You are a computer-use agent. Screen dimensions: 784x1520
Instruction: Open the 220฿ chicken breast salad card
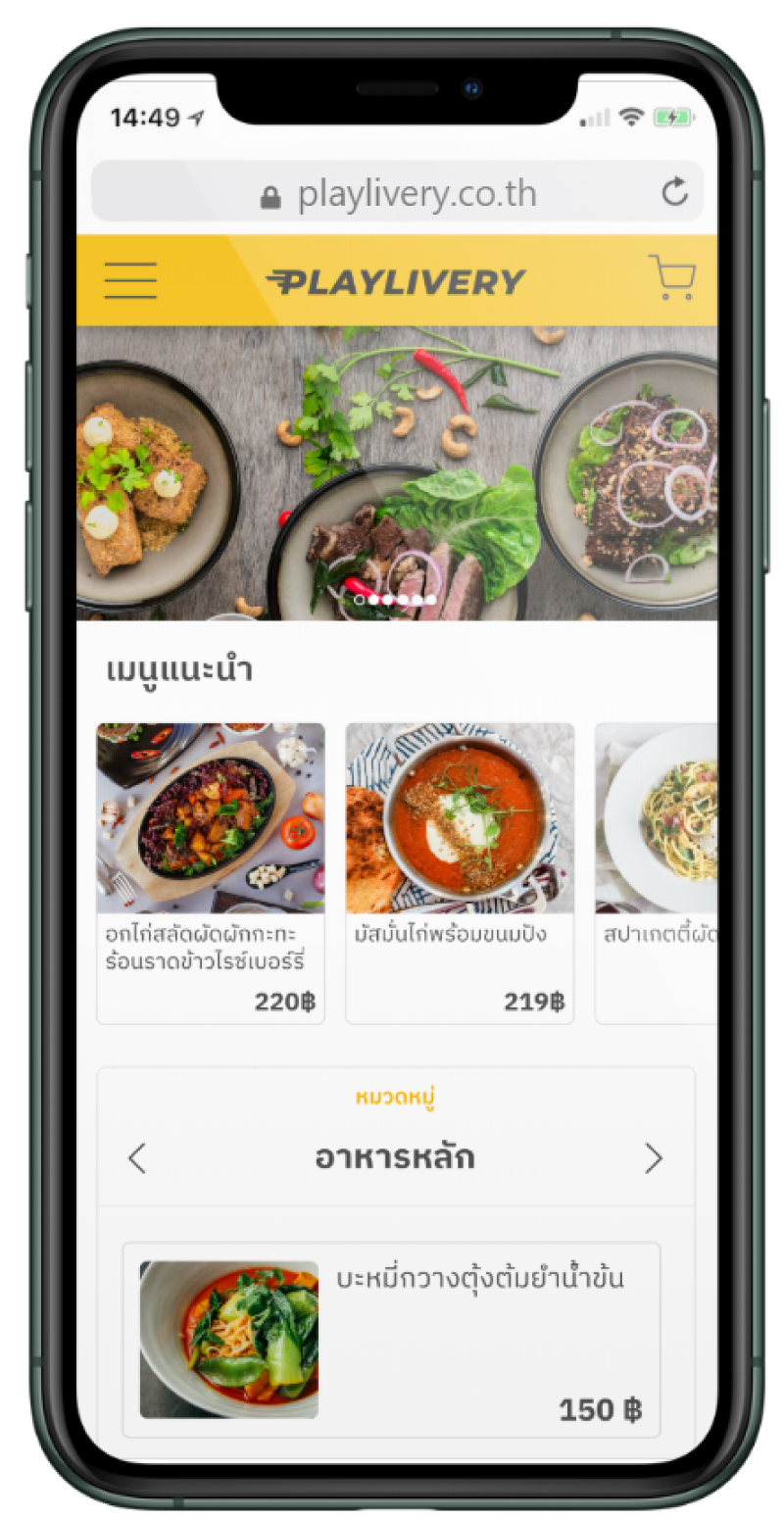click(211, 872)
